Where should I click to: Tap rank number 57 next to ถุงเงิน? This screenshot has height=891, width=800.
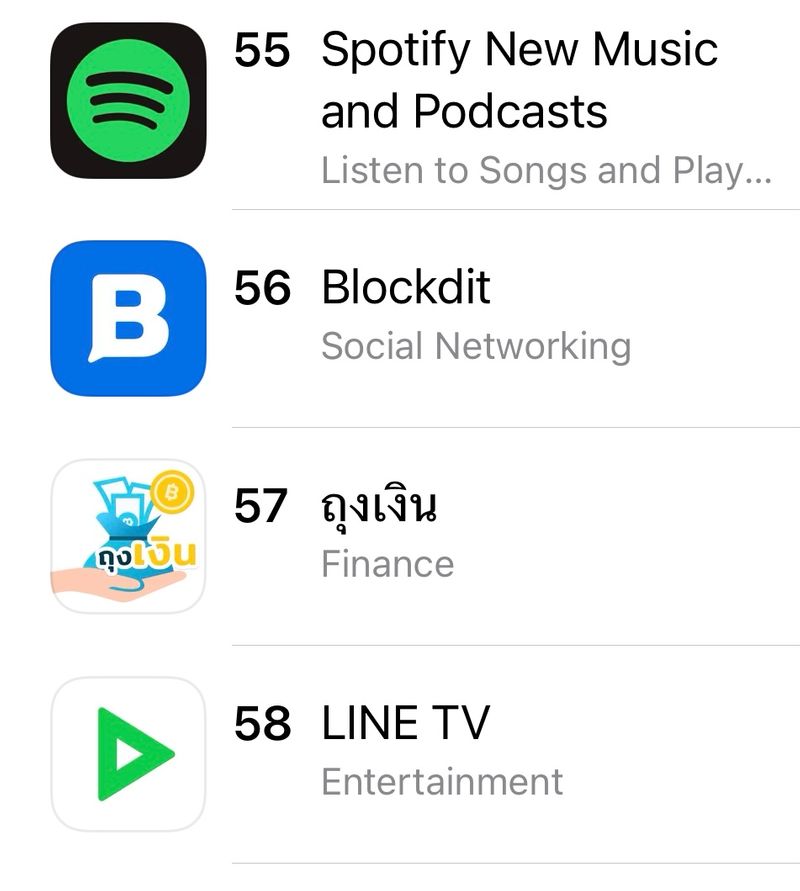click(x=257, y=505)
